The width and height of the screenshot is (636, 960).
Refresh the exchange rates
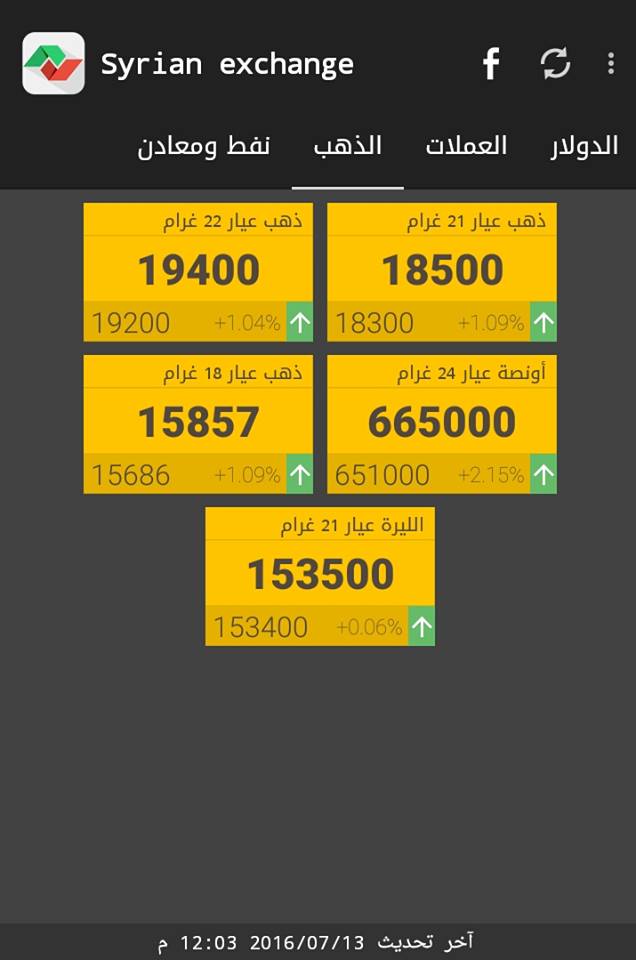[555, 64]
